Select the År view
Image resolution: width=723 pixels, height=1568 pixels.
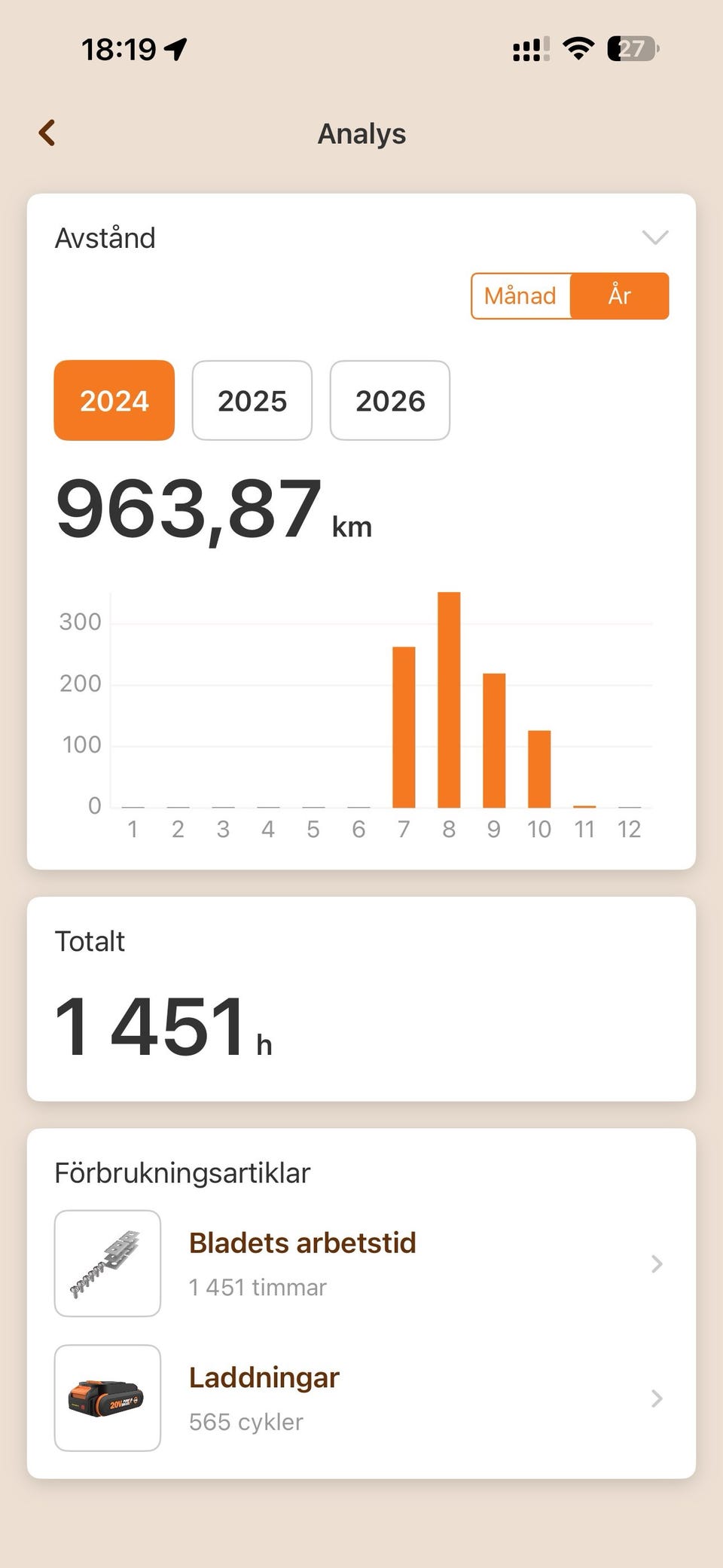[619, 296]
